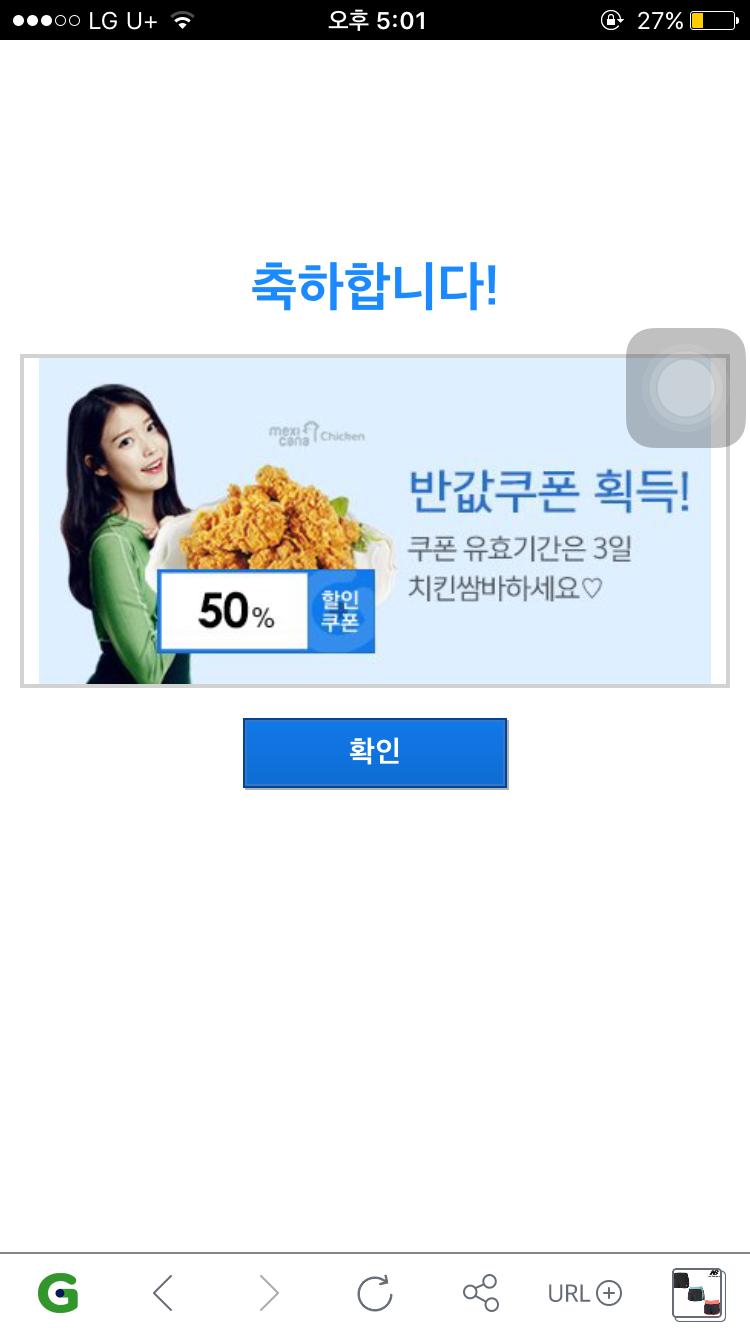Go forward to the next page
Screen dimensions: 750x1334
(269, 1293)
